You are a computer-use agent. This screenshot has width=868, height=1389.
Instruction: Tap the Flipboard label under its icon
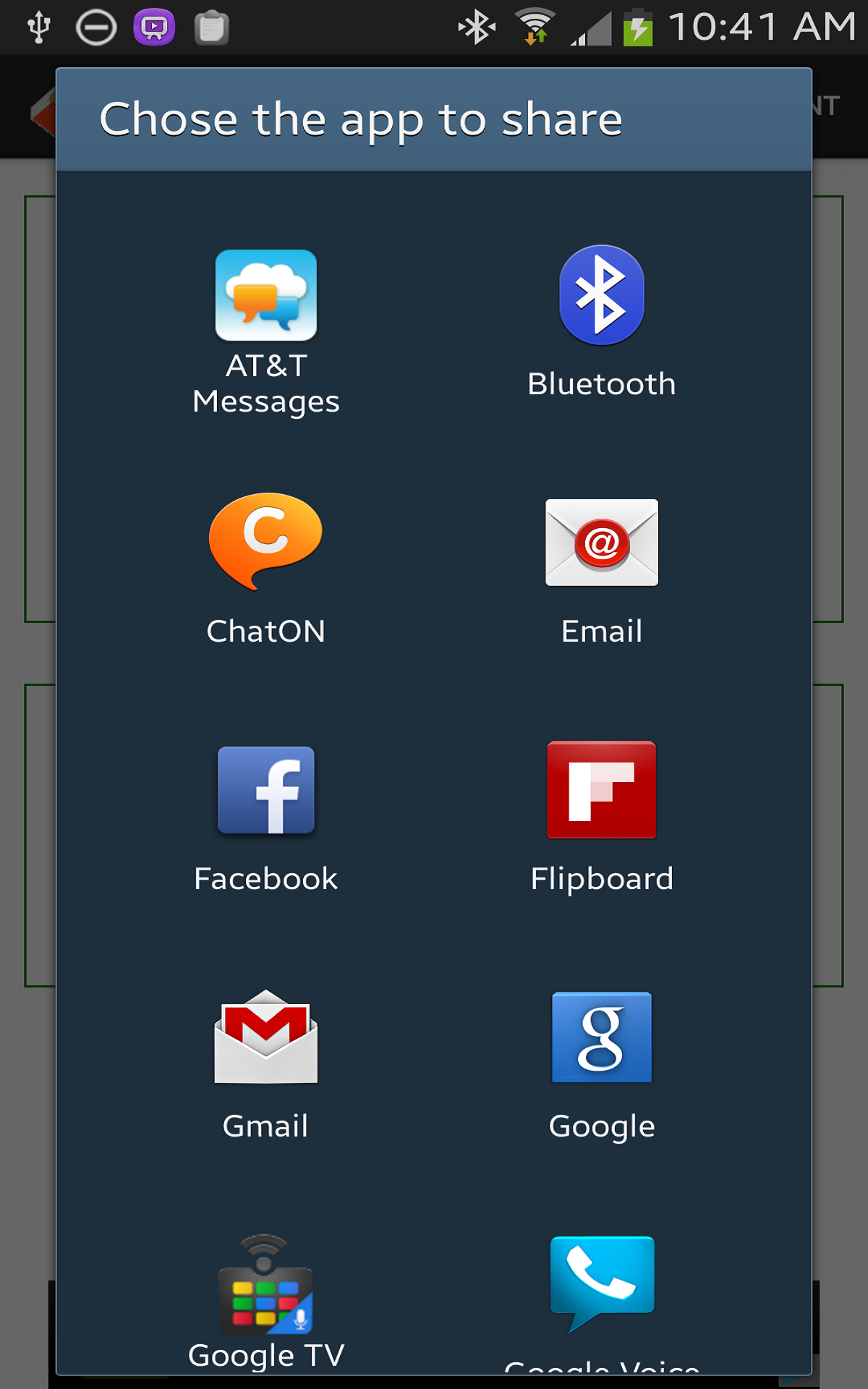point(602,878)
